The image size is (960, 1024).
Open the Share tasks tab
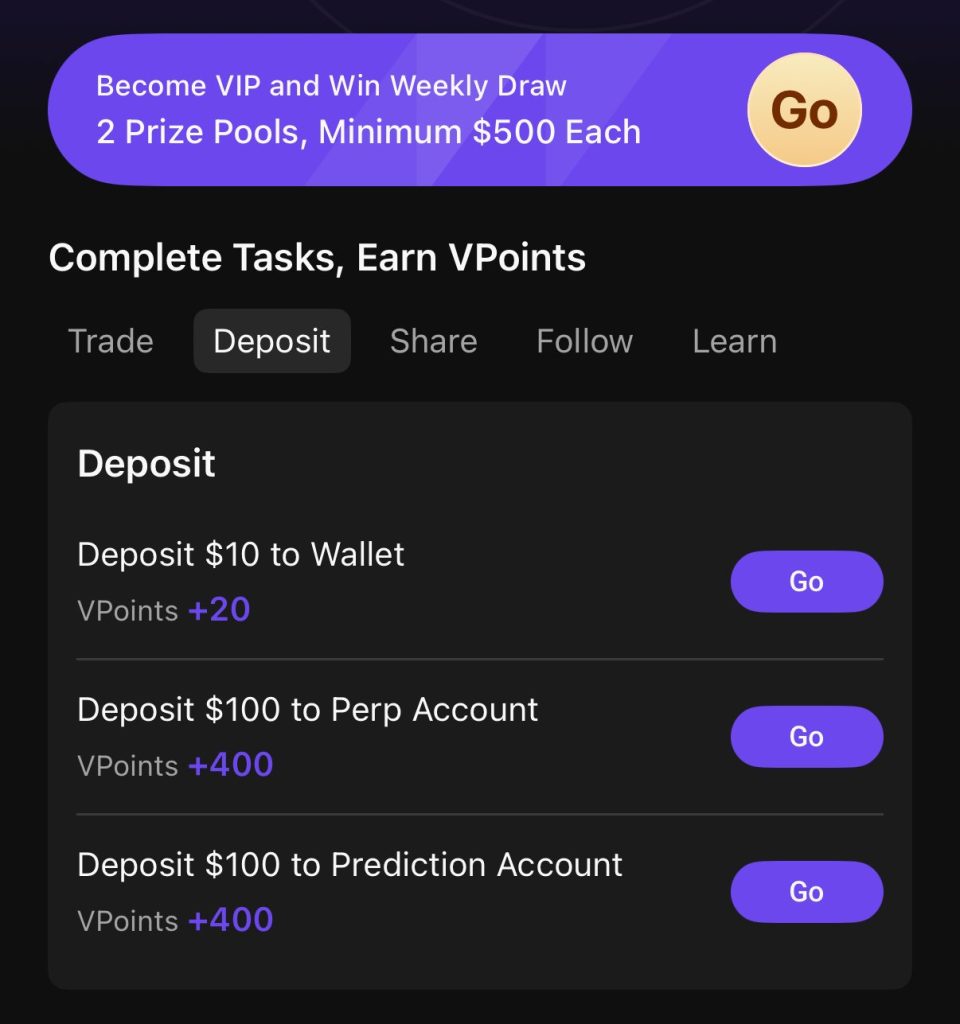[x=433, y=341]
